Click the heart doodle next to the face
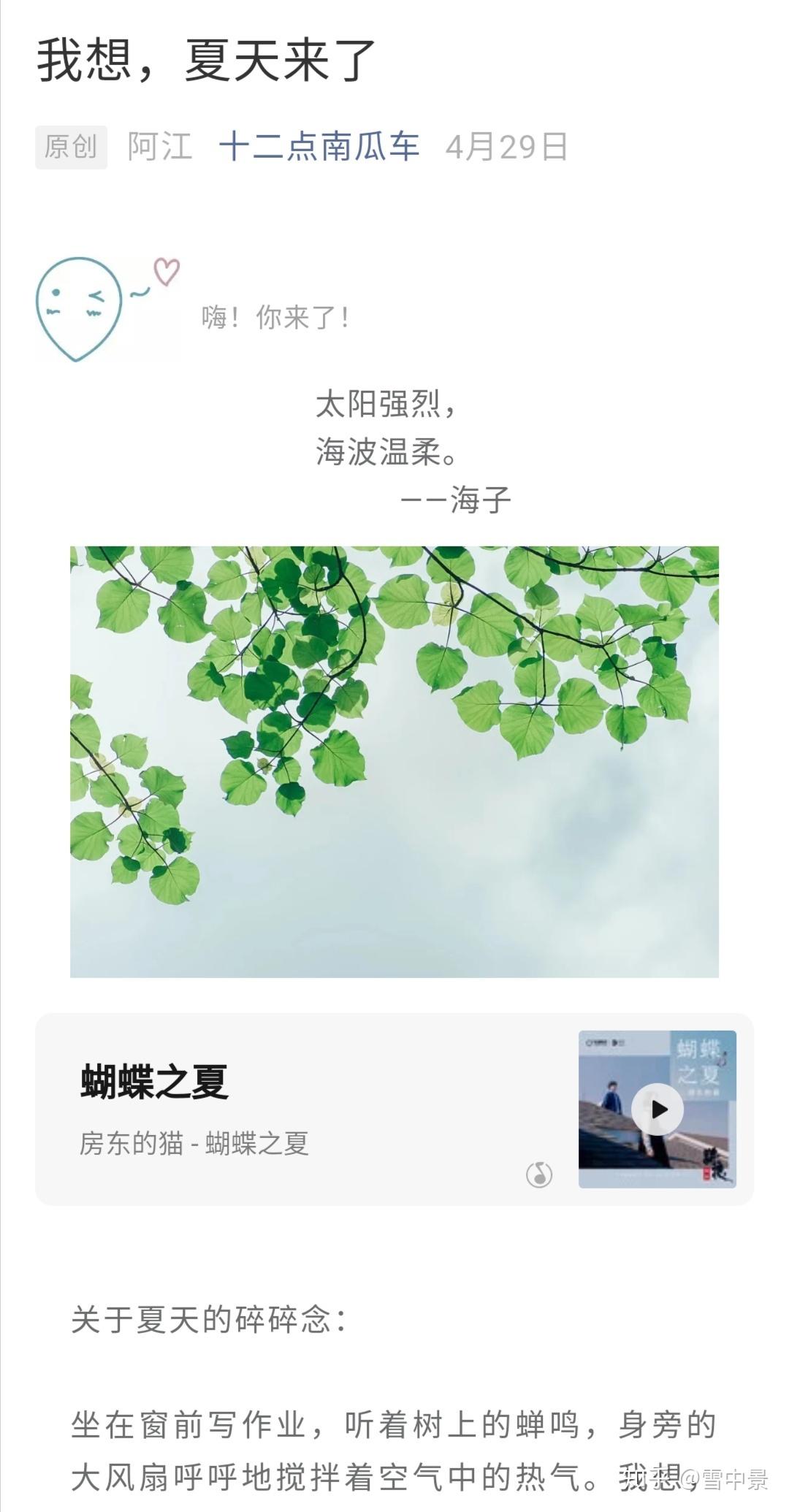Viewport: 789px width, 1512px height. (165, 273)
